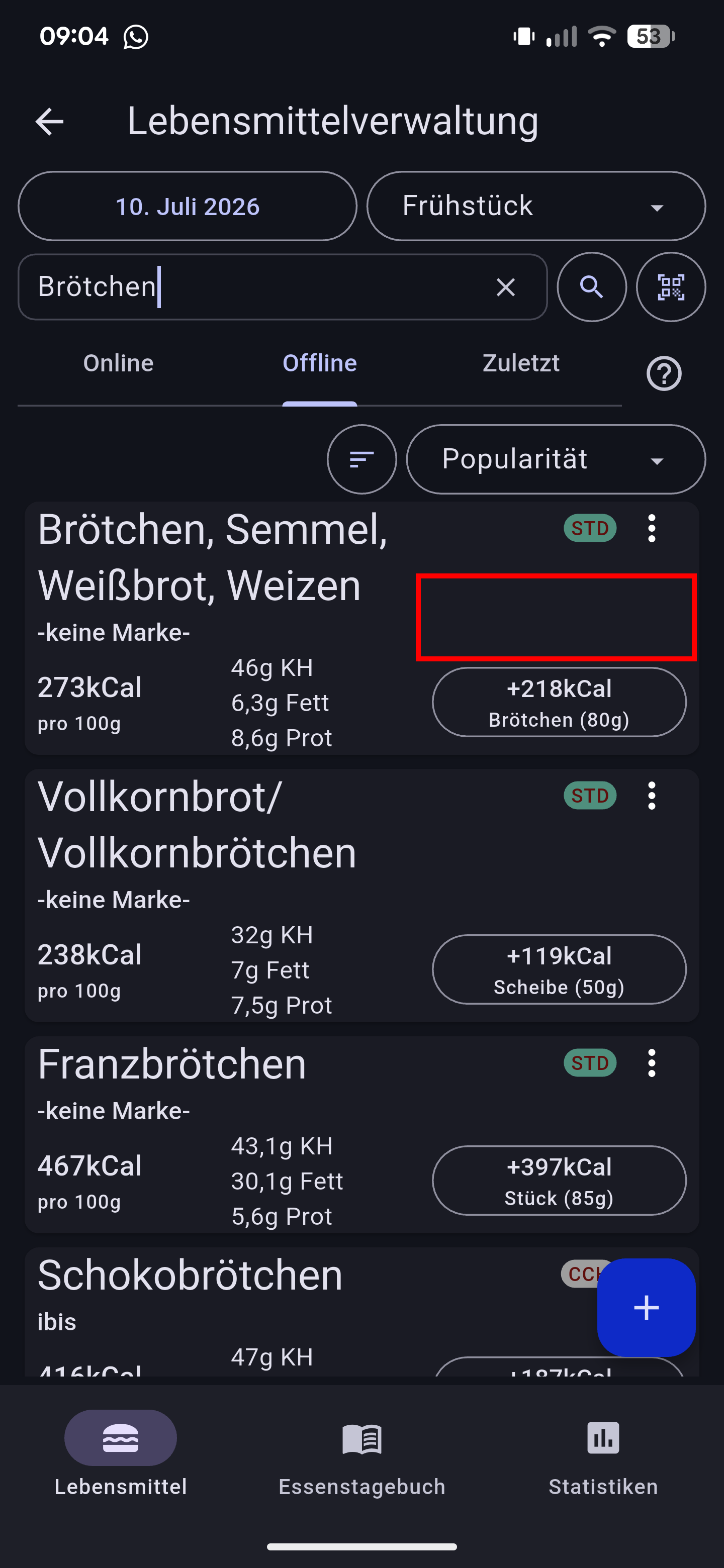Add +397kCal Stück (85g) Franzbrötchen
Screen dimensions: 724x1568
(559, 1181)
